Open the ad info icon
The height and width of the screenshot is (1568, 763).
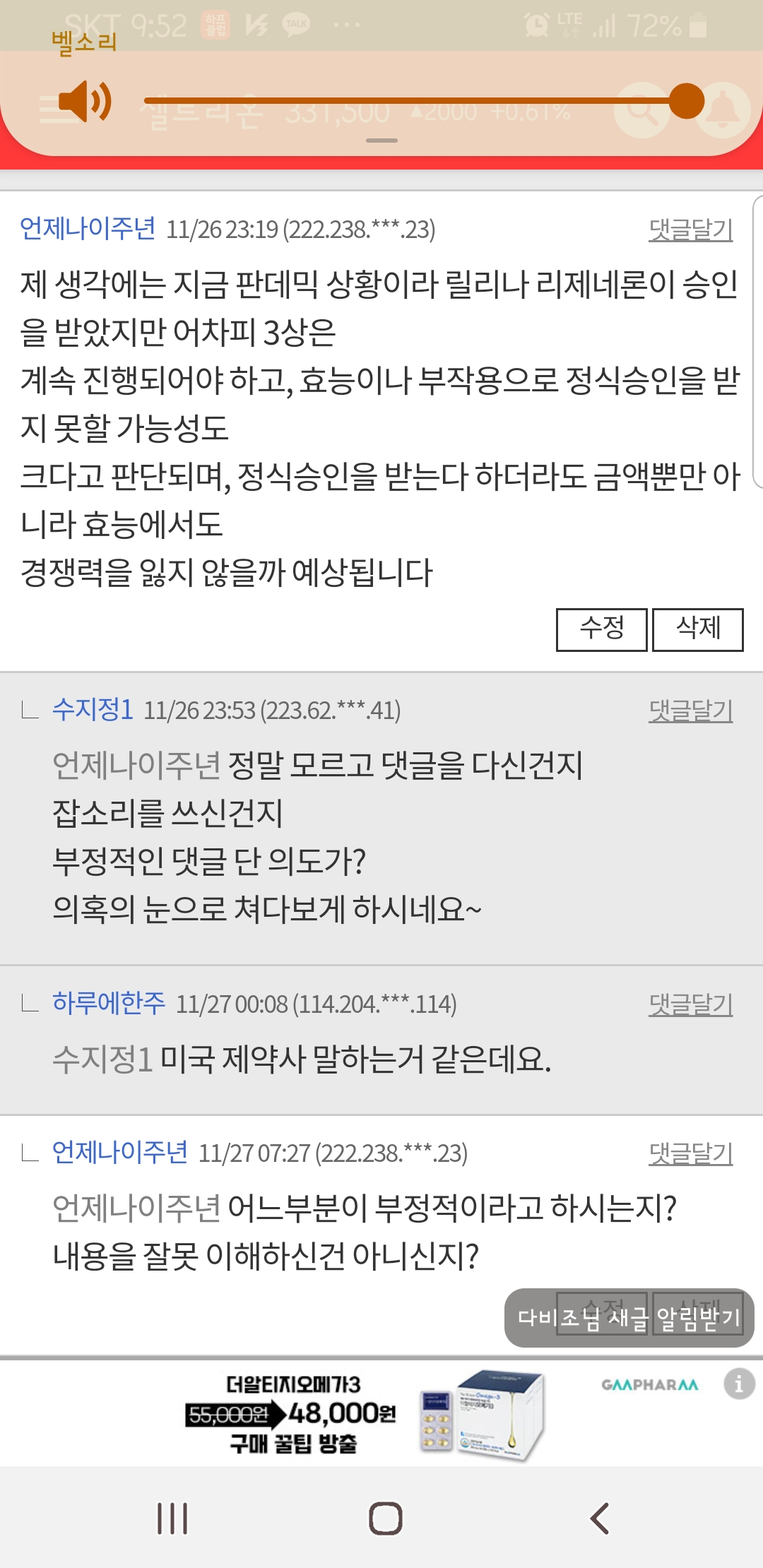click(739, 1384)
